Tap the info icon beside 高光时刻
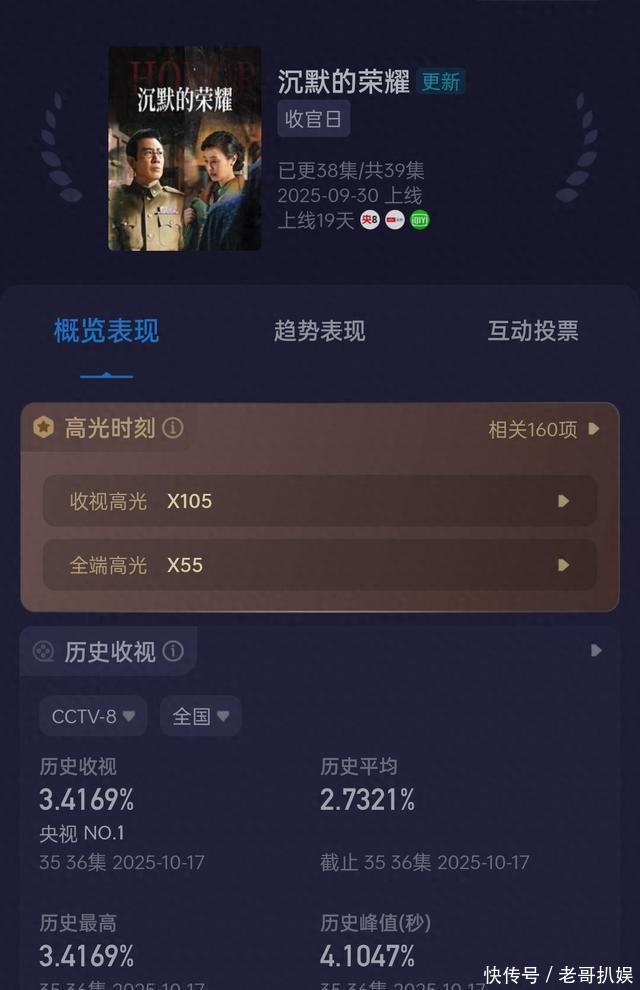This screenshot has width=640, height=990. click(173, 428)
